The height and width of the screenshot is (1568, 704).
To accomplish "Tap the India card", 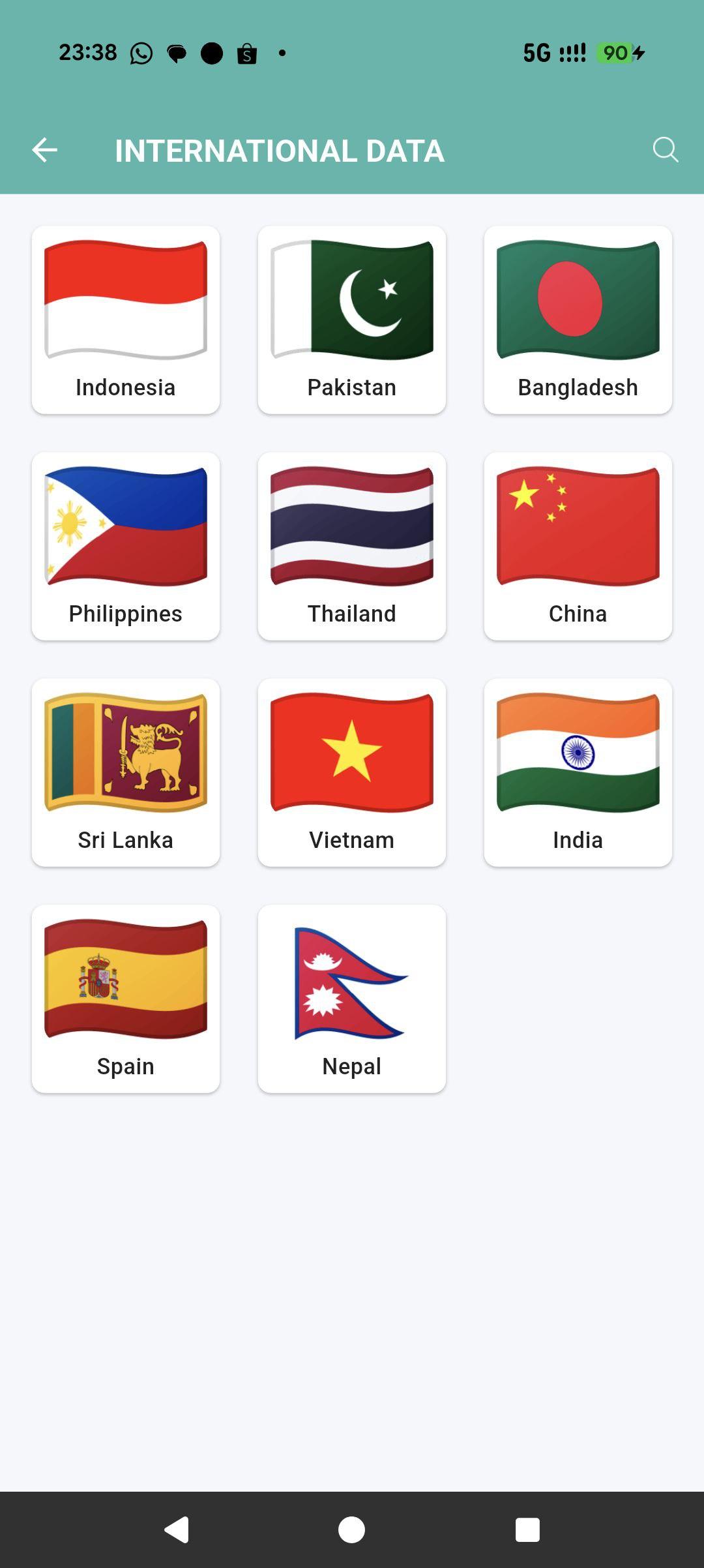I will (x=578, y=772).
